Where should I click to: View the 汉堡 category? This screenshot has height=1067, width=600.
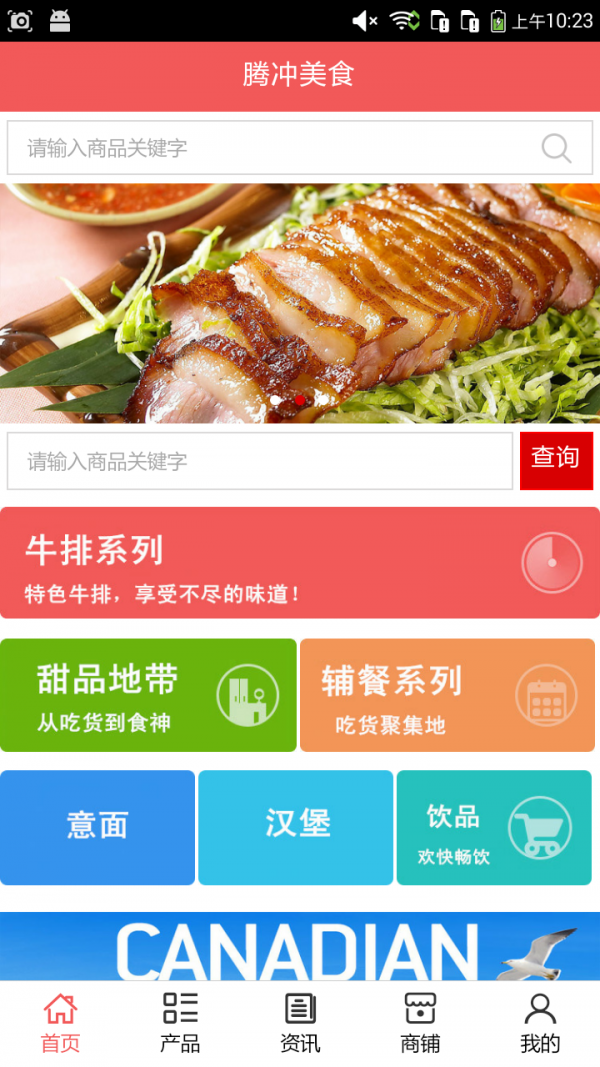[296, 827]
